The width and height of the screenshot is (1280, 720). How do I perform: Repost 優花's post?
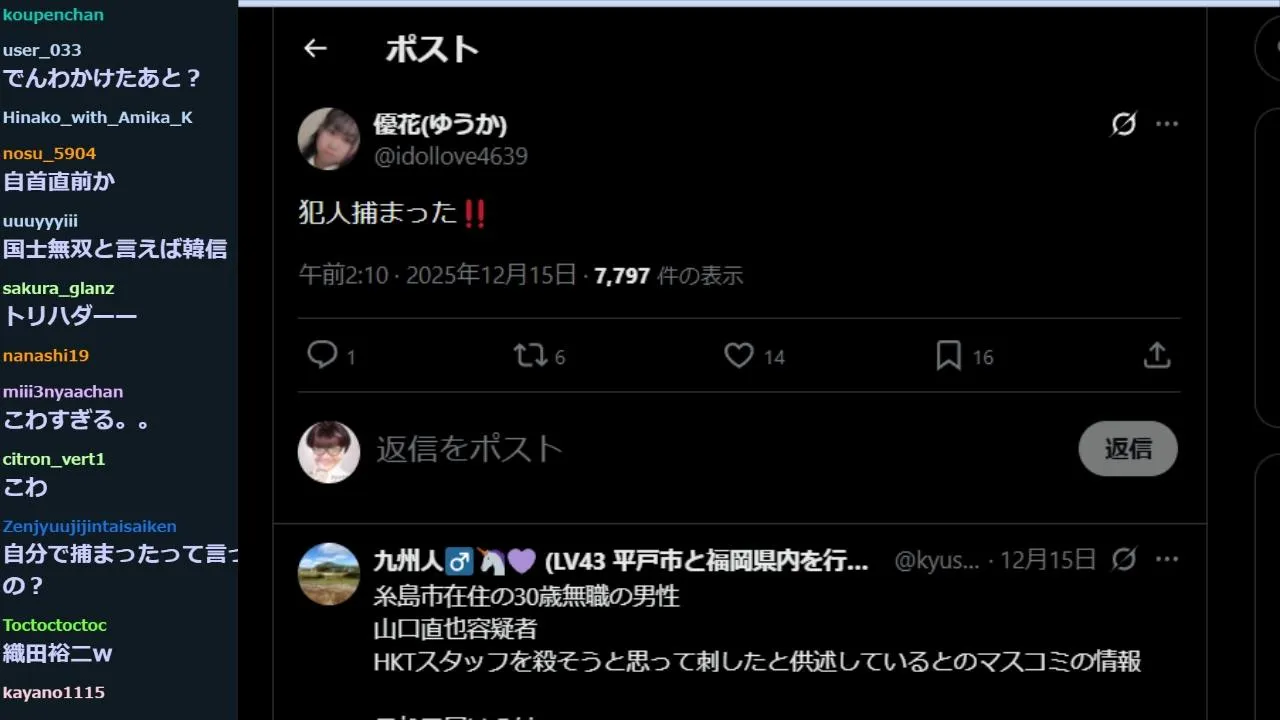point(527,355)
